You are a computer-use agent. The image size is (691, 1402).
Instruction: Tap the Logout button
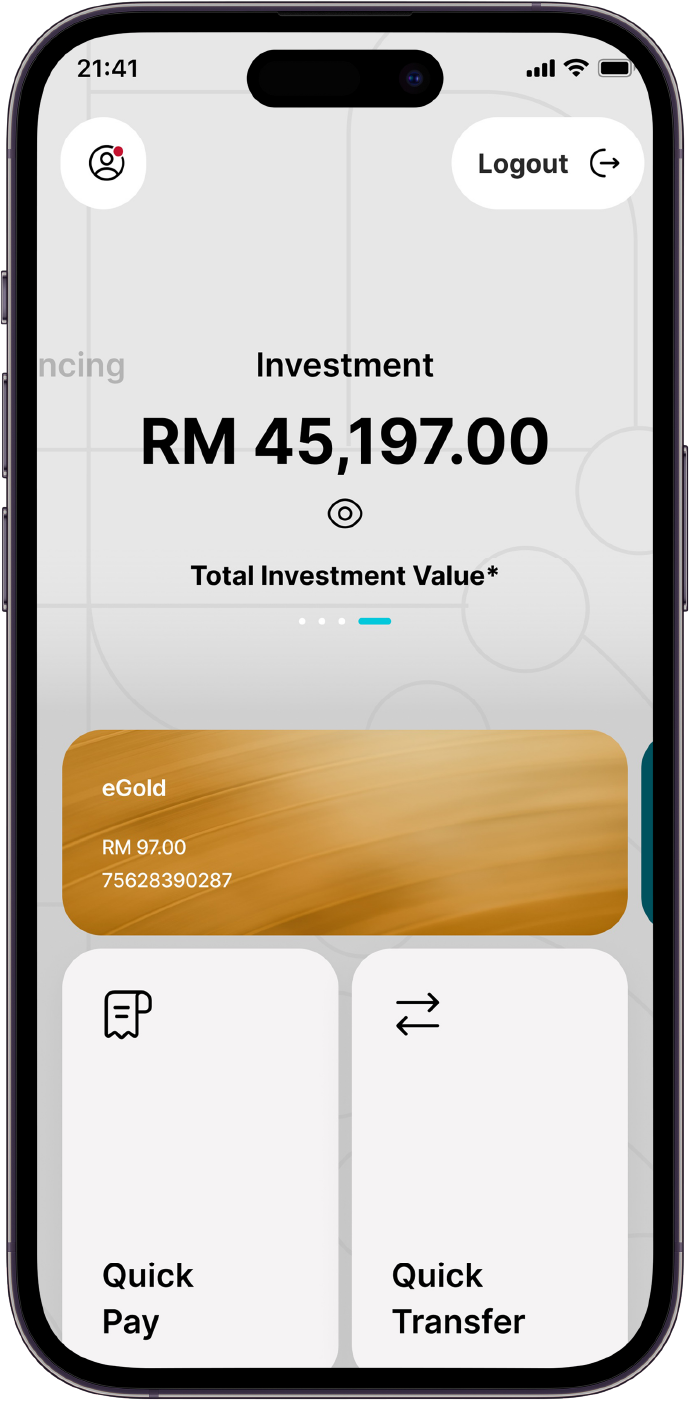point(547,164)
